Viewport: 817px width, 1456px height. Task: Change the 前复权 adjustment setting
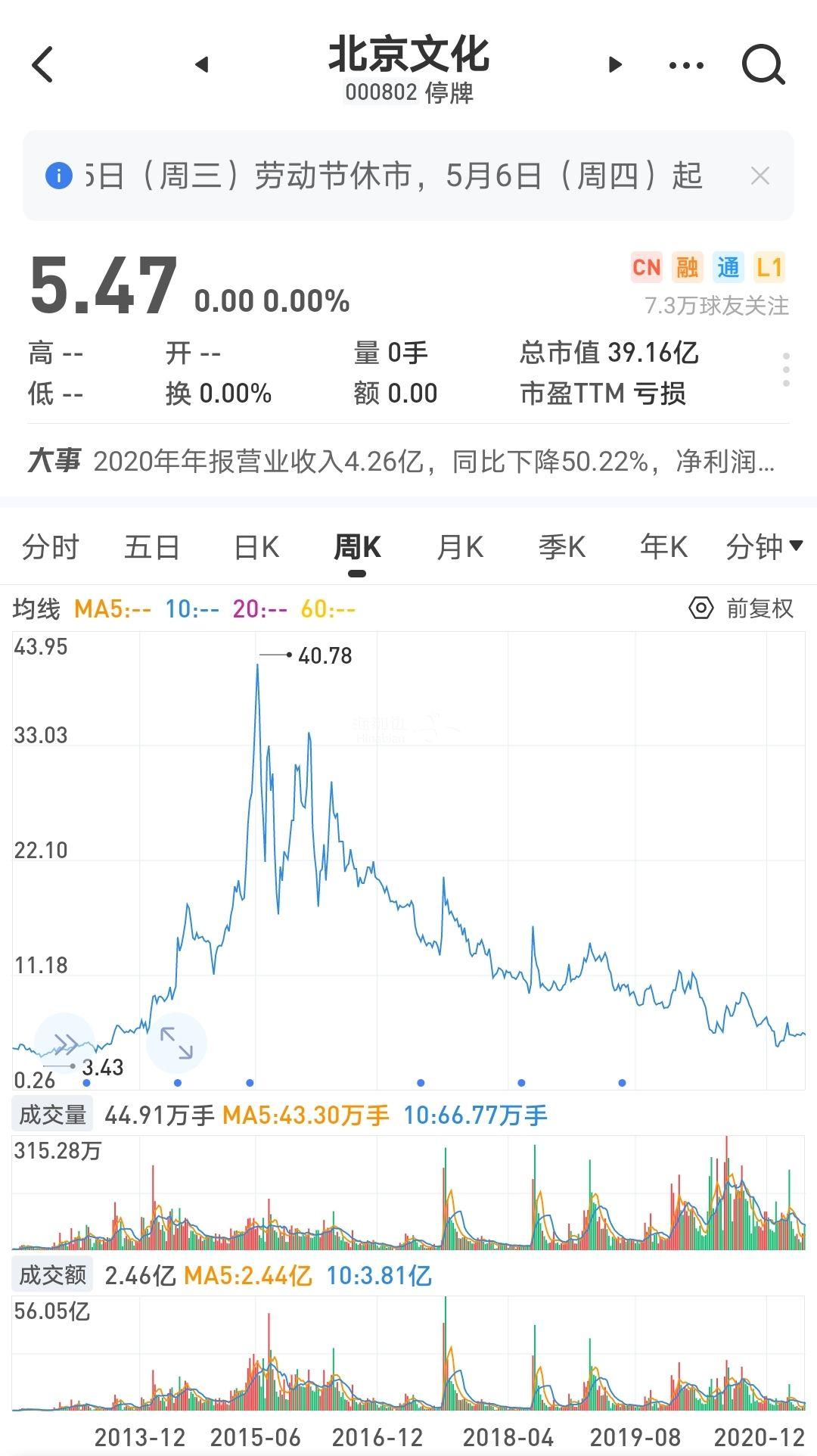[741, 608]
